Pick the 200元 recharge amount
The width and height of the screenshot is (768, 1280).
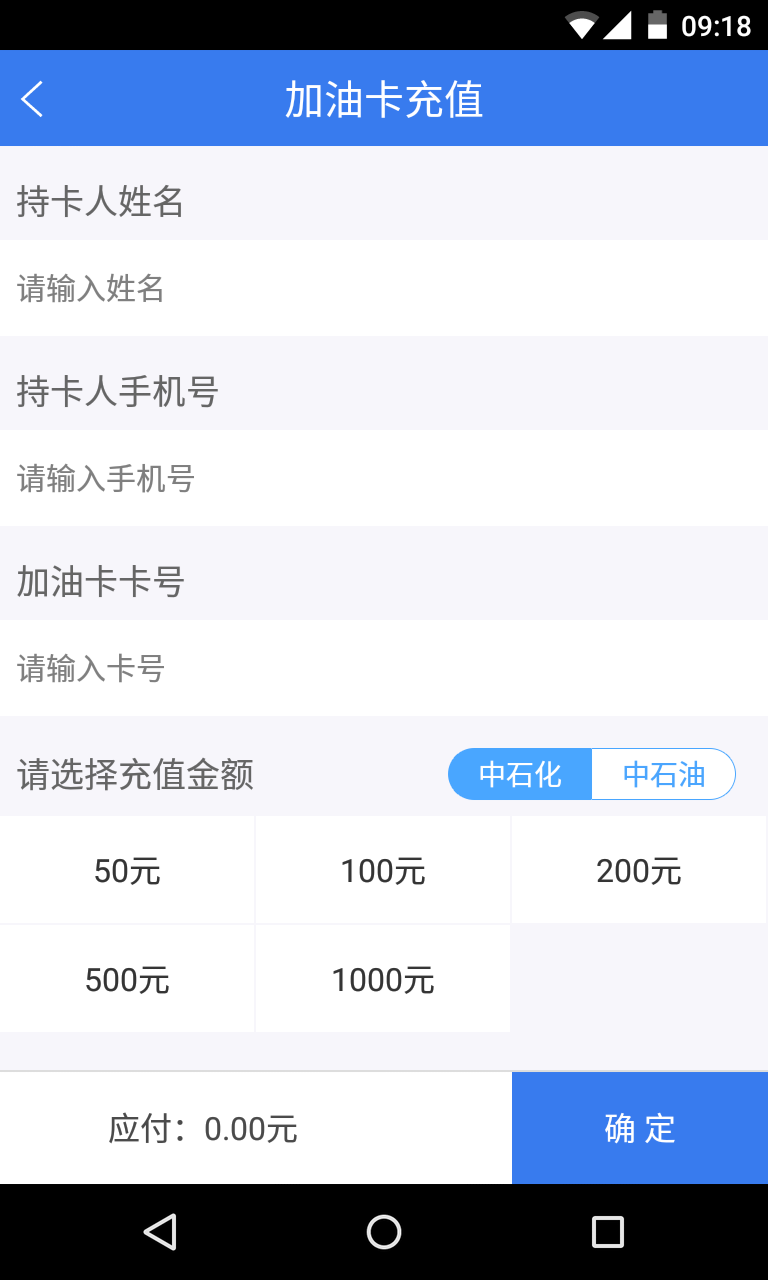[639, 871]
